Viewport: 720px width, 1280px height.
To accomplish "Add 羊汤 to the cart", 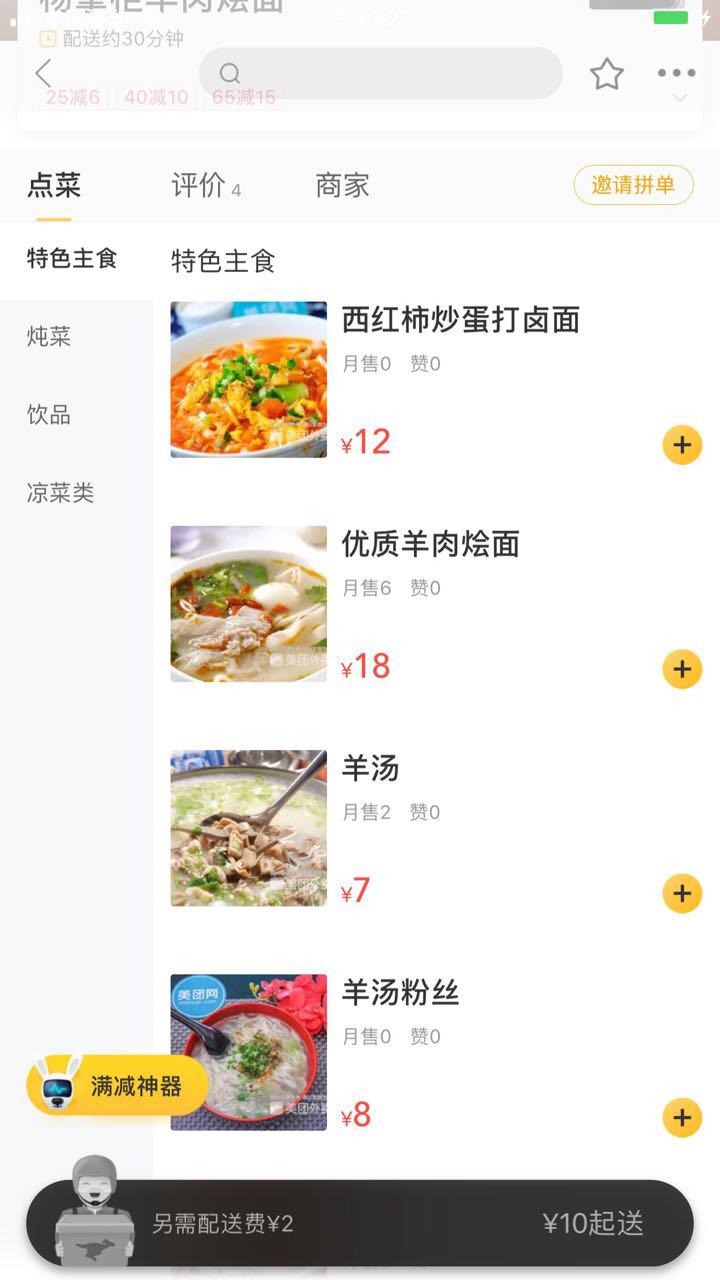I will (682, 893).
